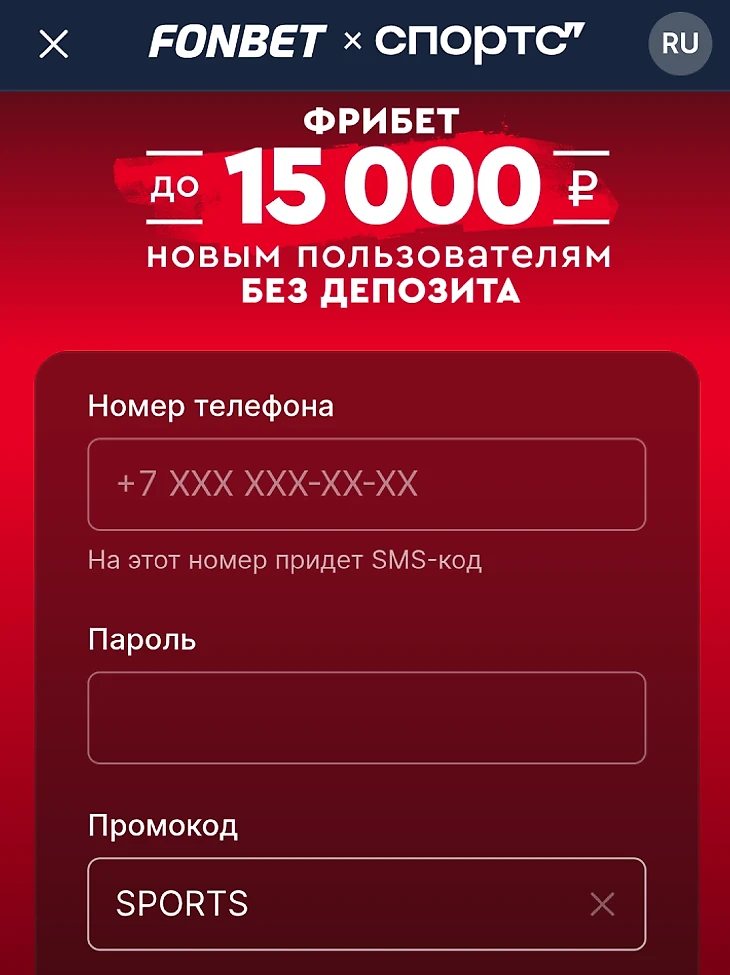Tap the password input field
Viewport: 730px width, 975px height.
coord(366,718)
